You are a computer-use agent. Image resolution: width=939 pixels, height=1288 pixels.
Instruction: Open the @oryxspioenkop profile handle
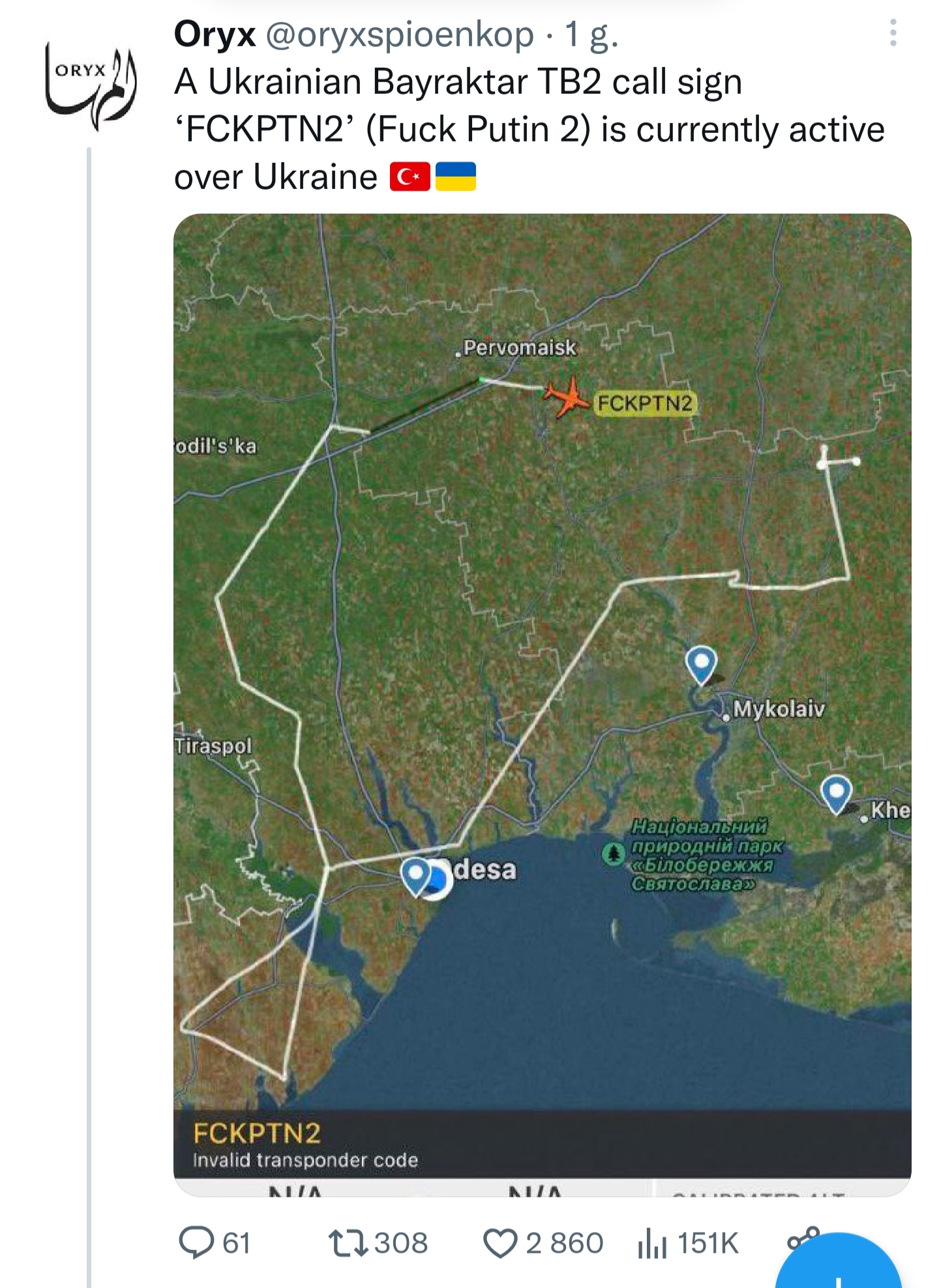click(x=399, y=35)
